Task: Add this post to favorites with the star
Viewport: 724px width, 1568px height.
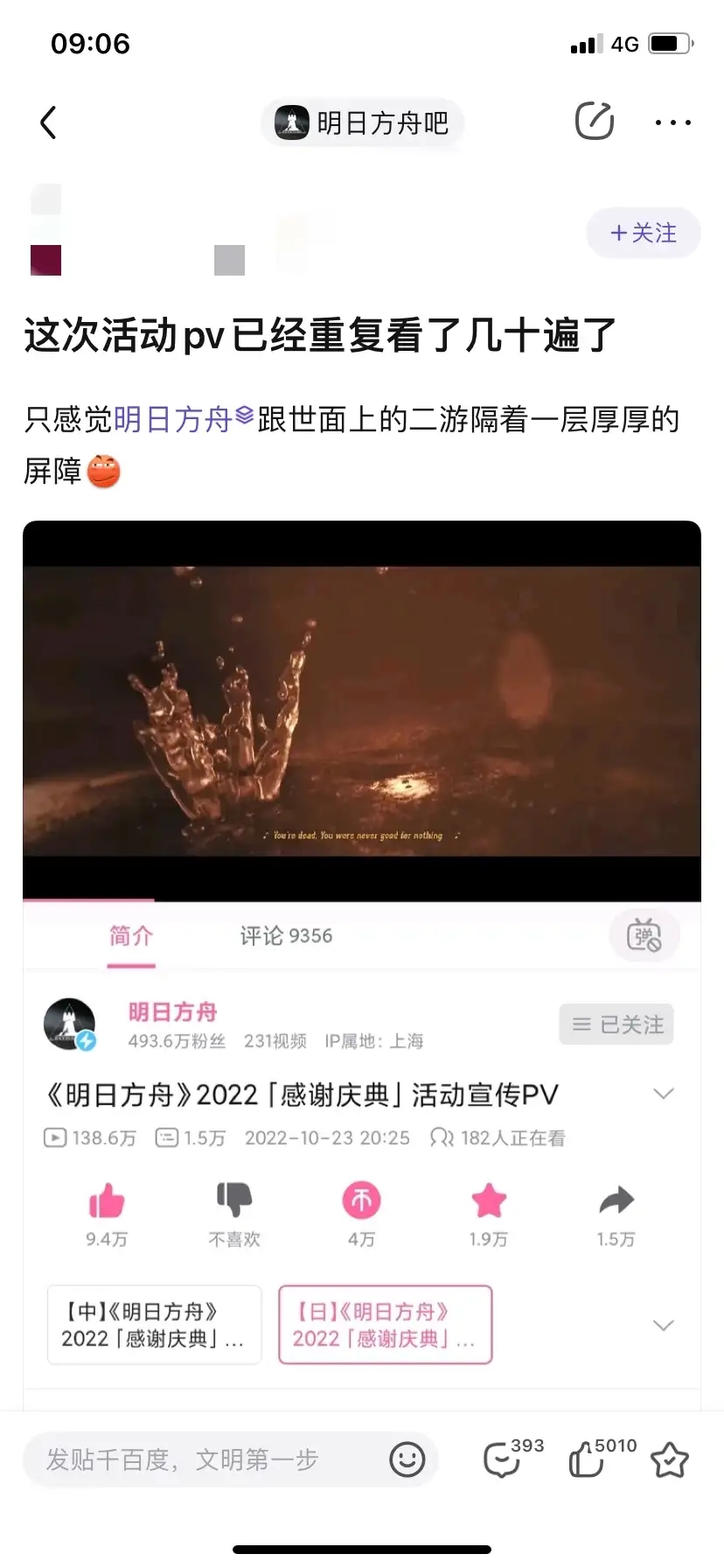Action: click(x=670, y=1459)
